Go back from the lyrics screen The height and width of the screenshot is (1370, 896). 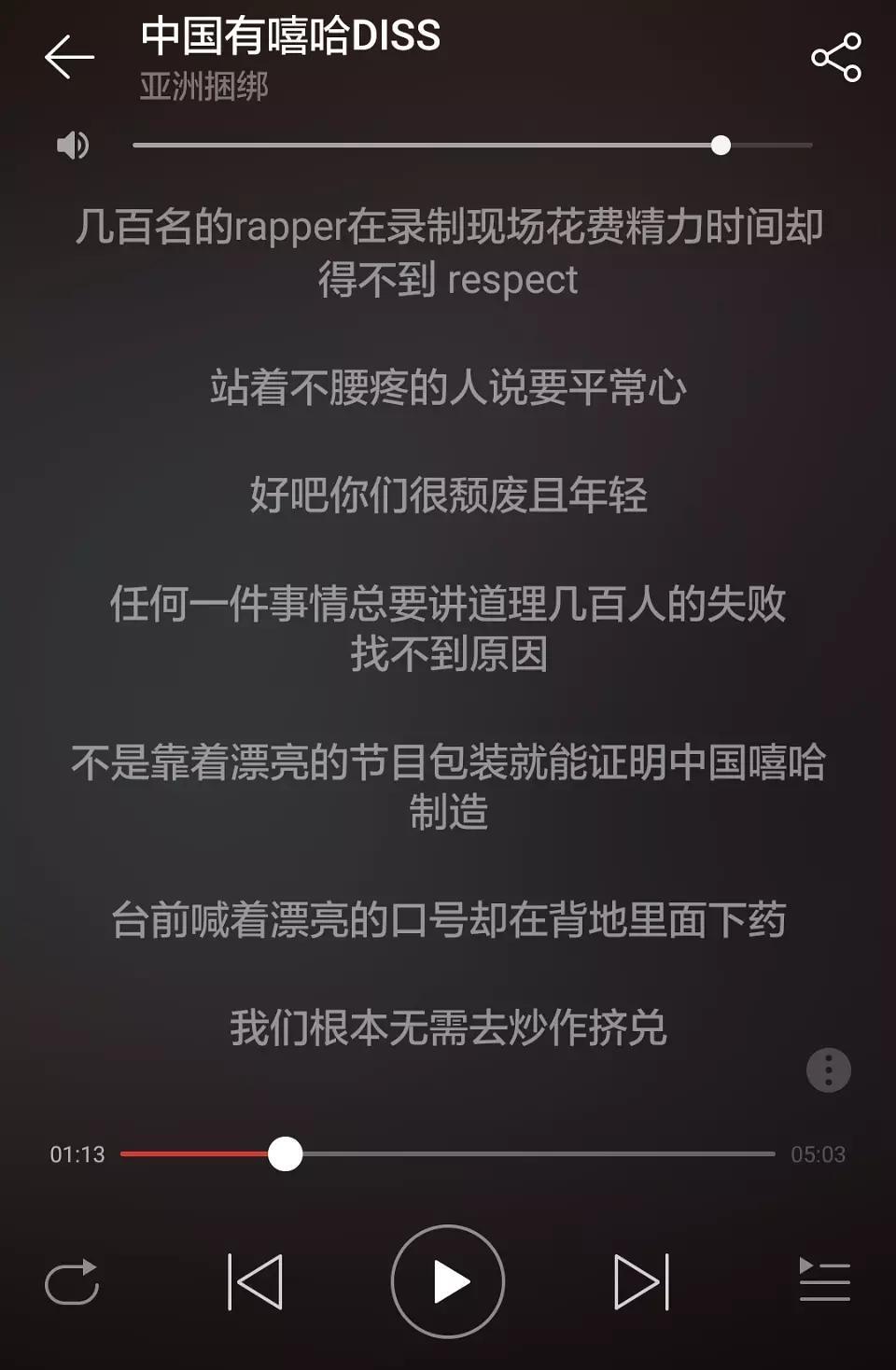pos(69,57)
